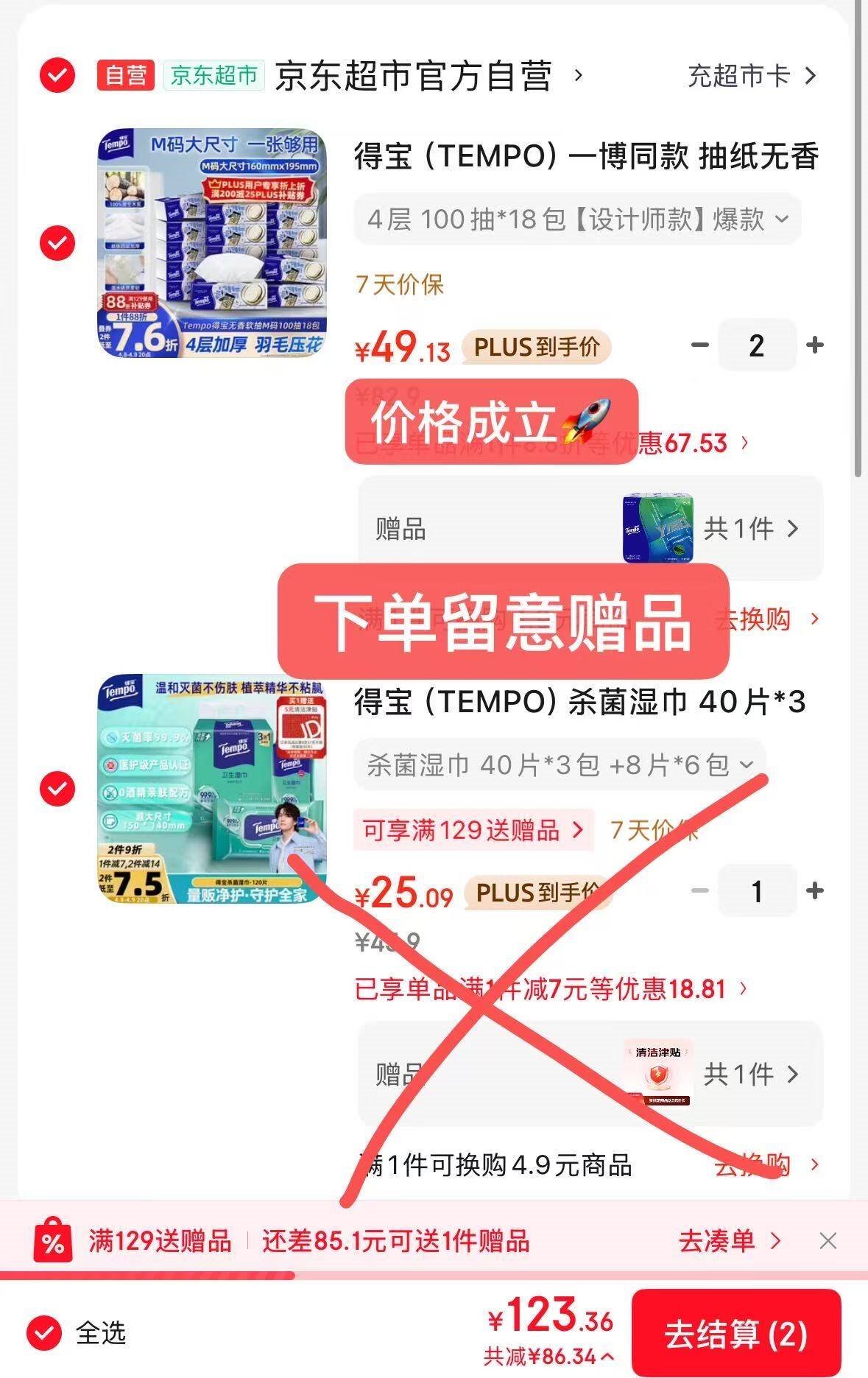868x1378 pixels.
Task: Change the 杀菌湿巾 40片*3包 spec option
Action: tap(560, 765)
